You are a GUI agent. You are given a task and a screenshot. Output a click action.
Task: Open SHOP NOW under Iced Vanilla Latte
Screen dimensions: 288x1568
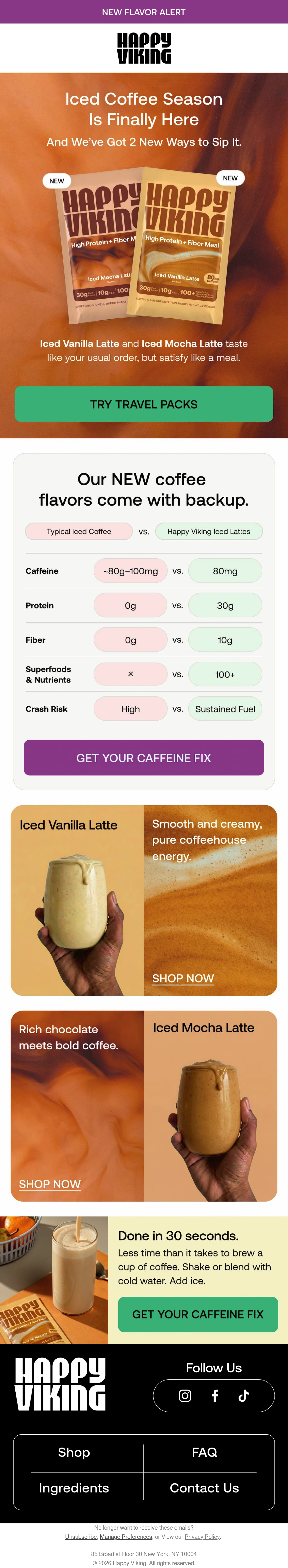183,978
